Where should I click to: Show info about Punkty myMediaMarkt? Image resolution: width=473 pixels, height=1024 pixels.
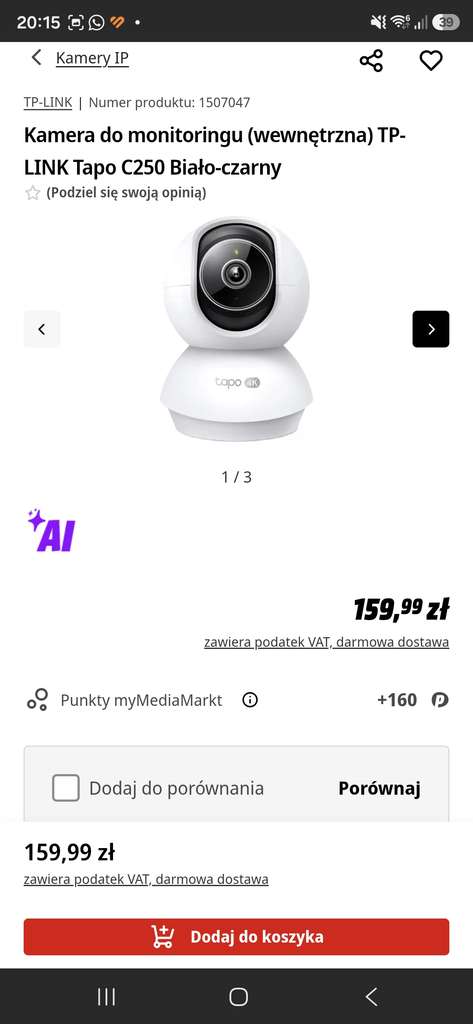pyautogui.click(x=250, y=700)
